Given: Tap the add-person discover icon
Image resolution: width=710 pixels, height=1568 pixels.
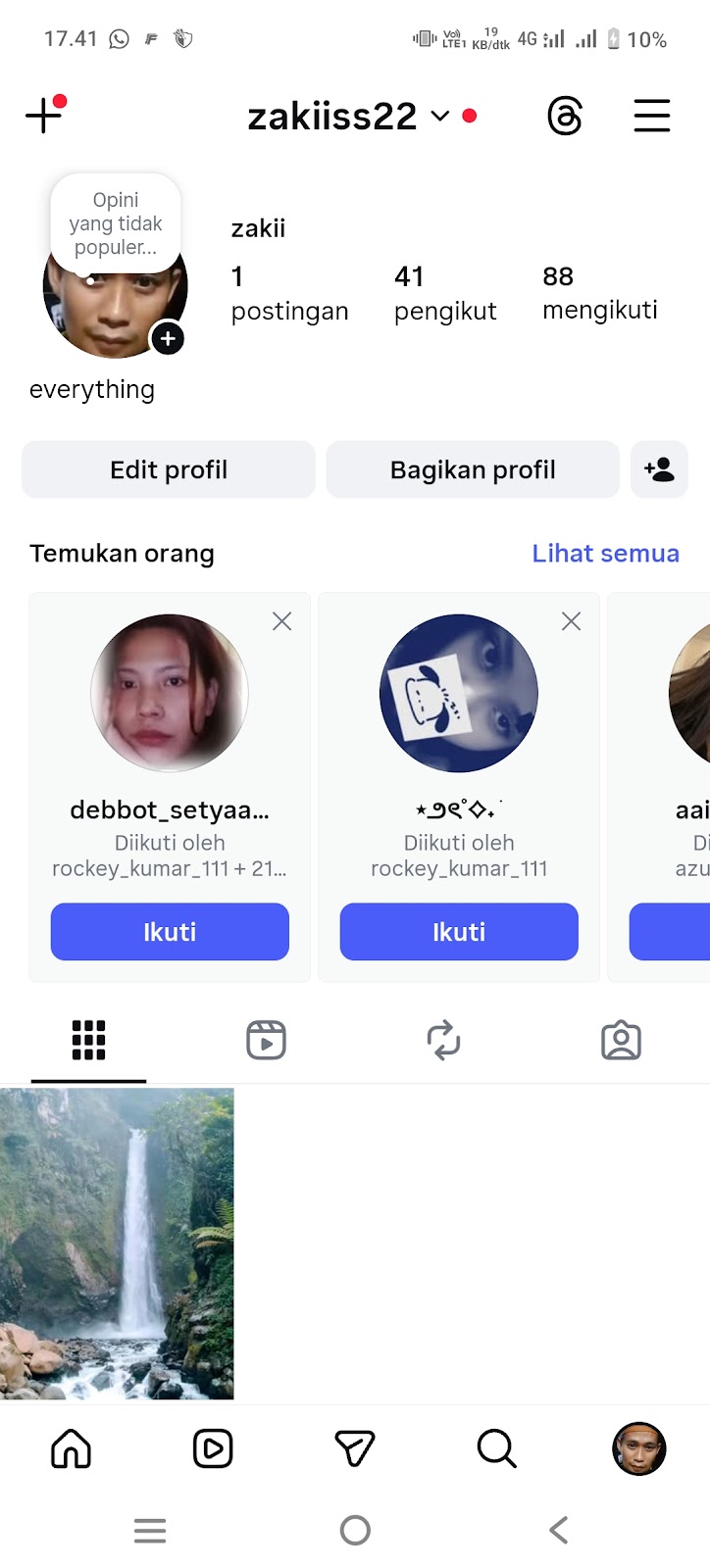Looking at the screenshot, I should [659, 470].
